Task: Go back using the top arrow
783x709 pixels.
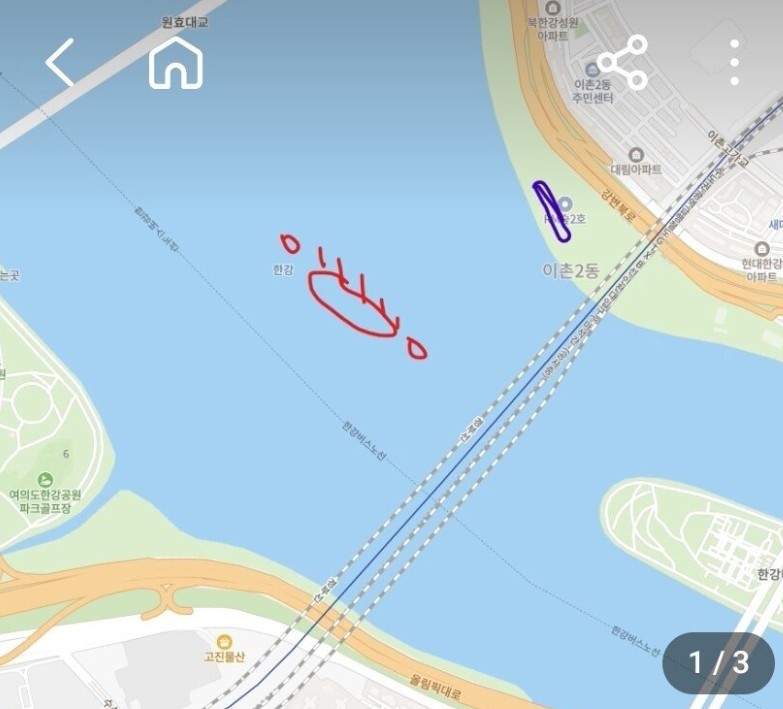Action: pos(60,63)
